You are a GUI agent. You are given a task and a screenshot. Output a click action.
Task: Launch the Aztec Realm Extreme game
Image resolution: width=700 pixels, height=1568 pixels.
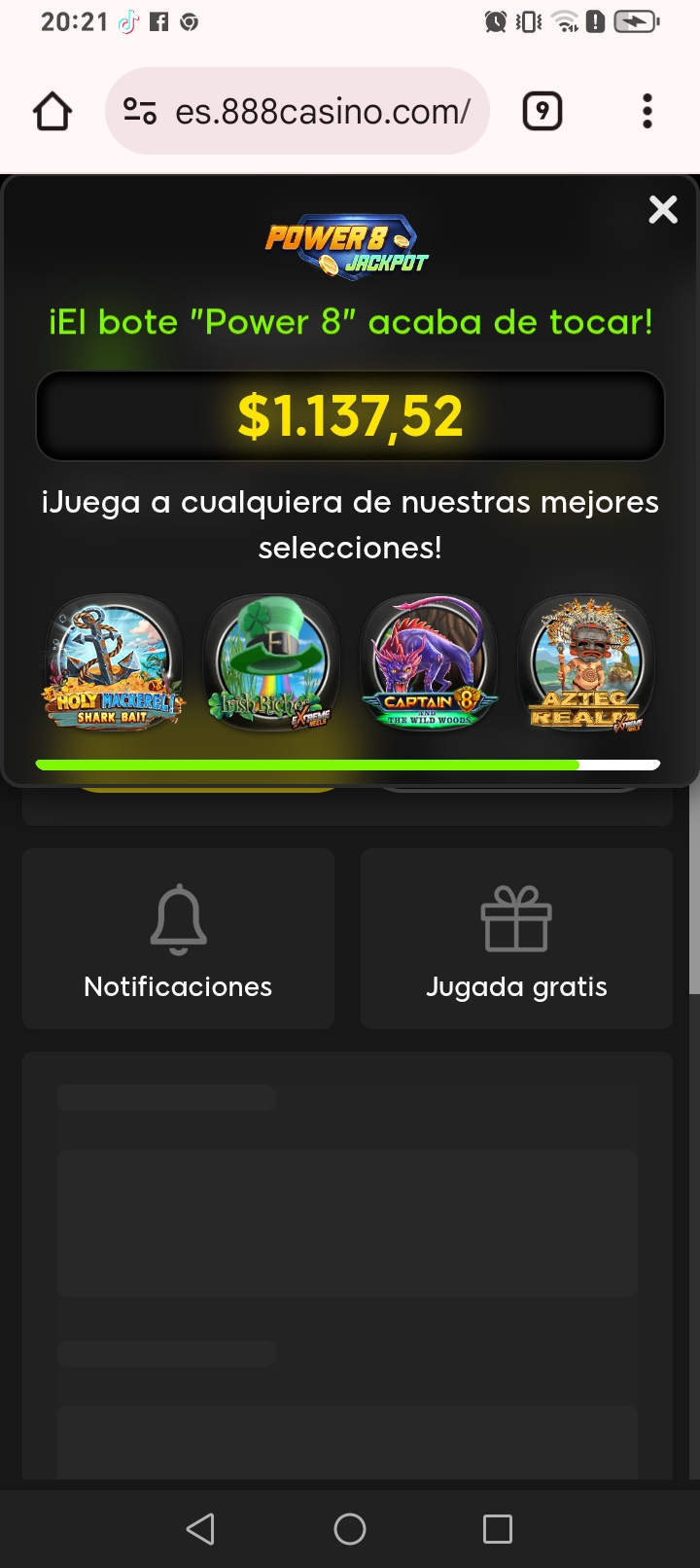(x=586, y=663)
